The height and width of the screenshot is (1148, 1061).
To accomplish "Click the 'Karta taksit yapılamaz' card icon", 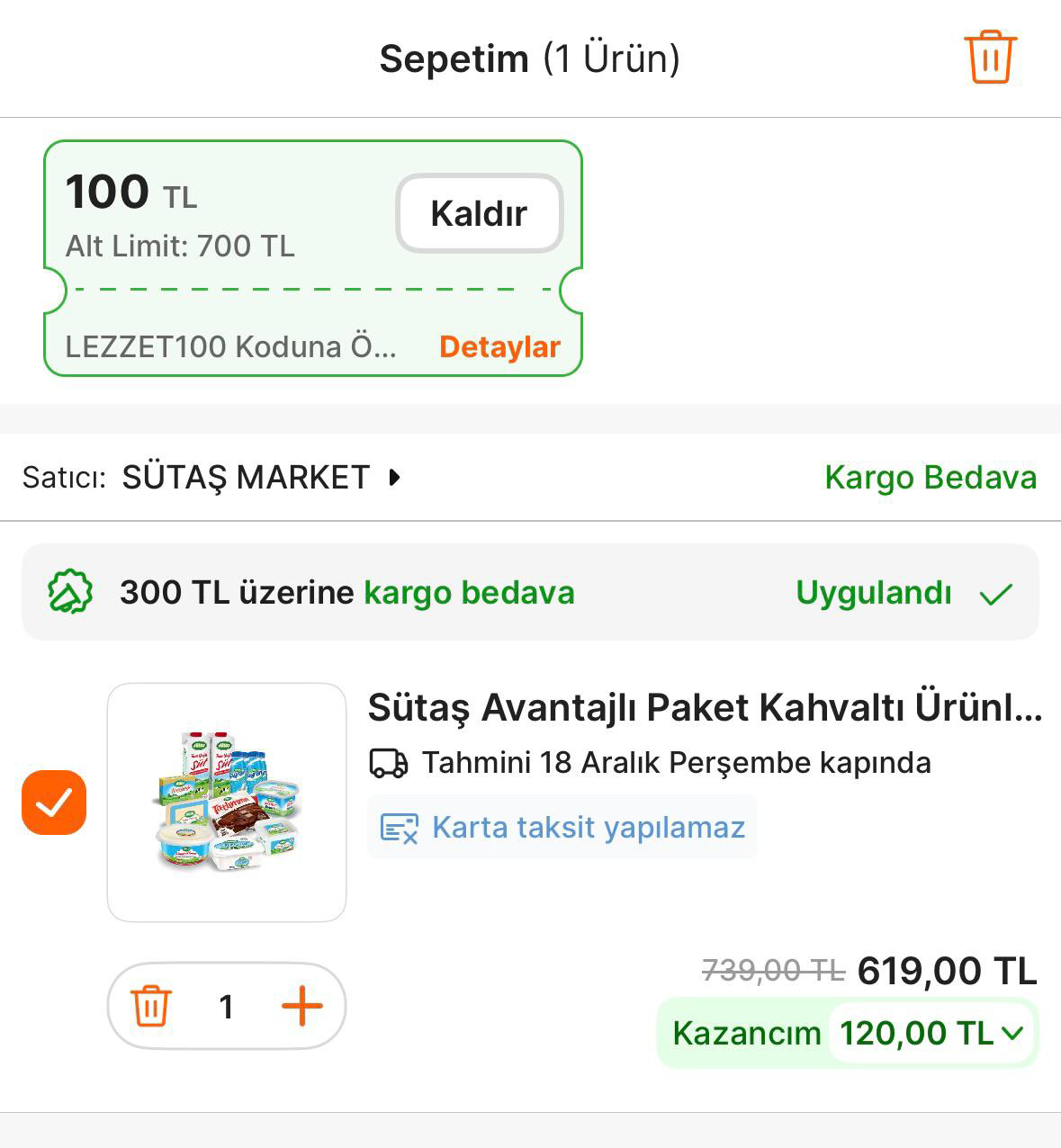I will pyautogui.click(x=398, y=828).
